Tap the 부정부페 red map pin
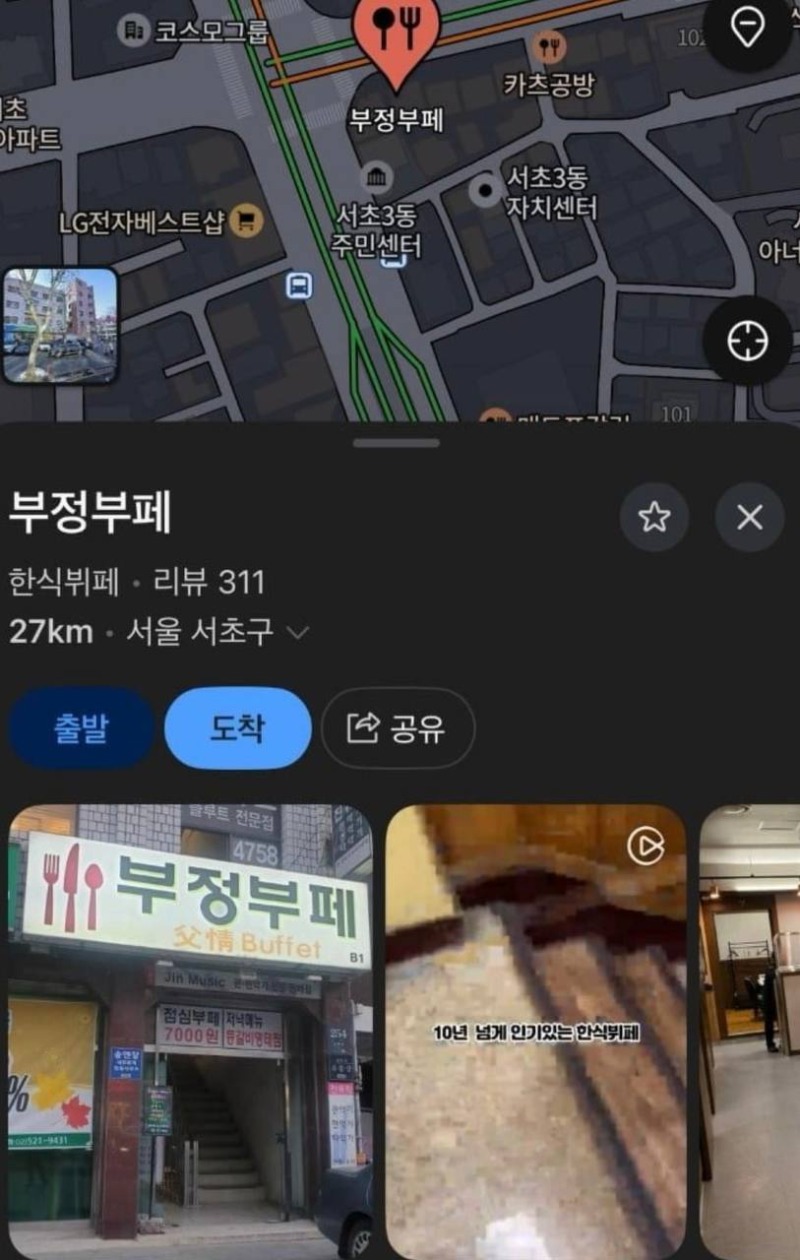The image size is (800, 1260). click(x=396, y=40)
